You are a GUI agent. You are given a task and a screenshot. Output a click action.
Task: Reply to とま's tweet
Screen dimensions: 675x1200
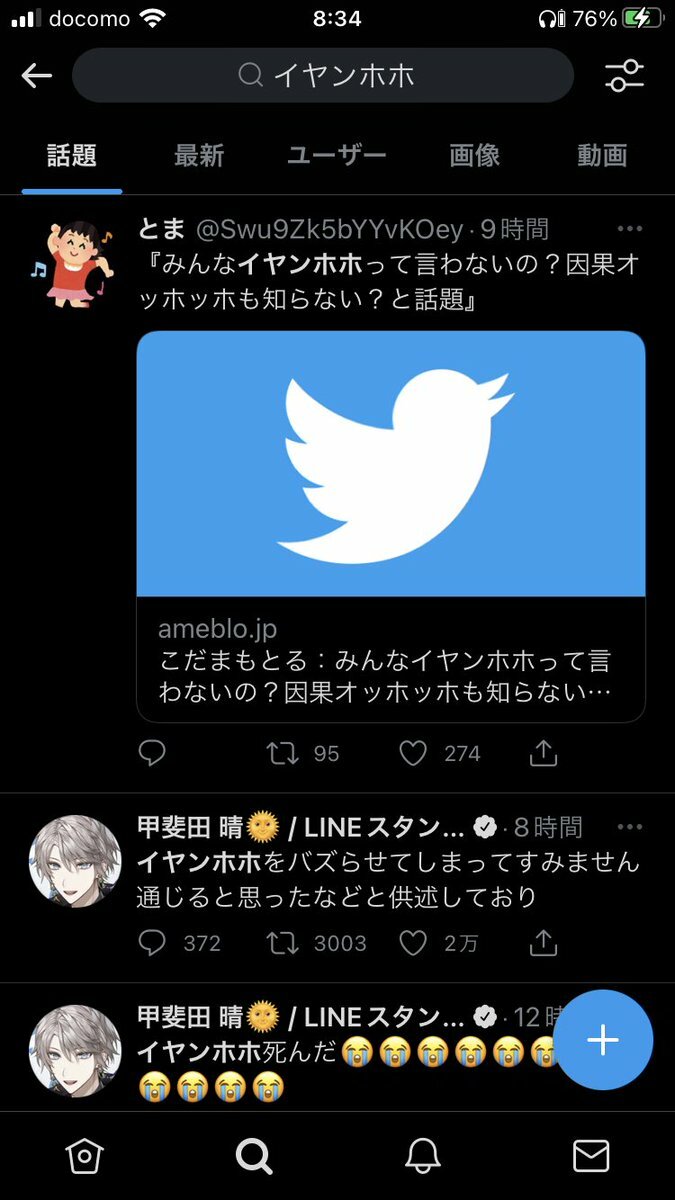151,753
